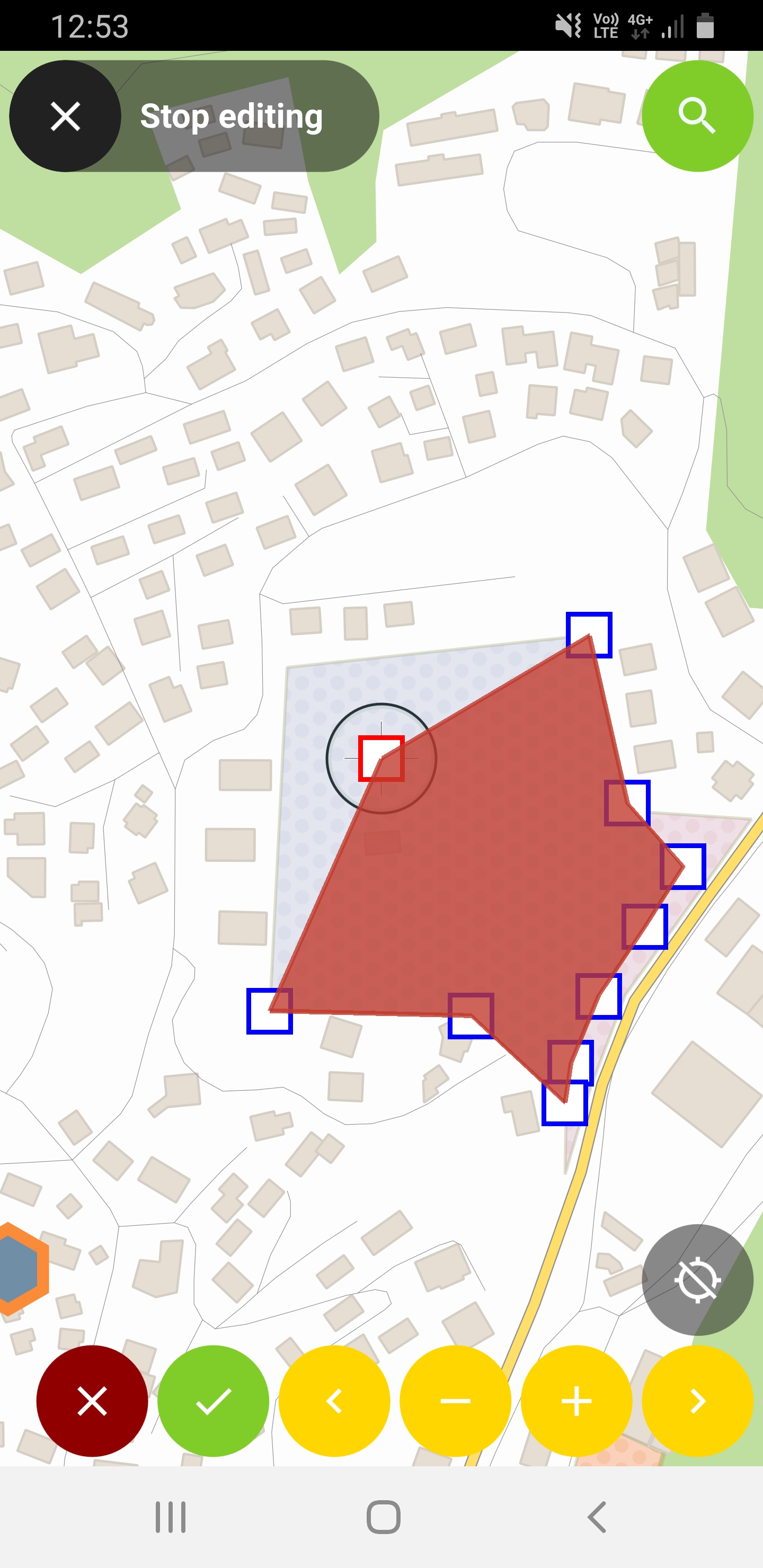Confirm the geometry with green checkmark
Screen dimensions: 763x1568
pyautogui.click(x=213, y=1401)
